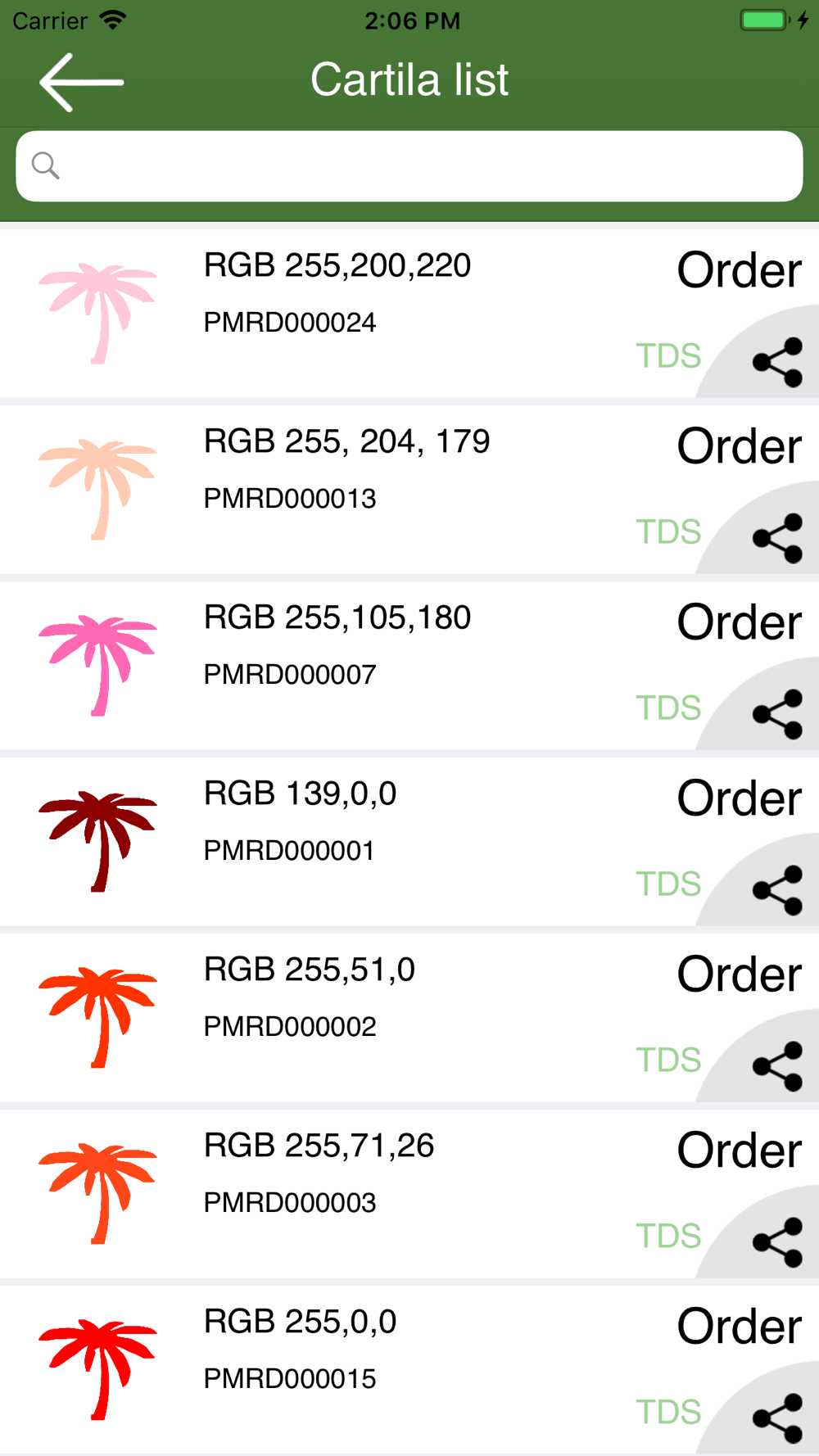
Task: Order RGB 139,0,0 color
Action: click(x=739, y=798)
